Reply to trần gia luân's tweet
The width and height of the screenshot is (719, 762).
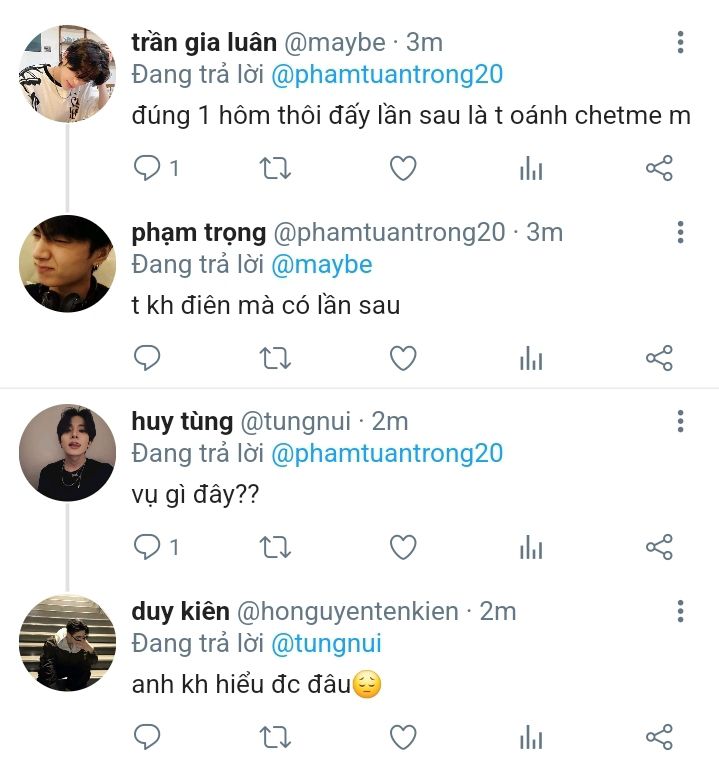(x=147, y=168)
